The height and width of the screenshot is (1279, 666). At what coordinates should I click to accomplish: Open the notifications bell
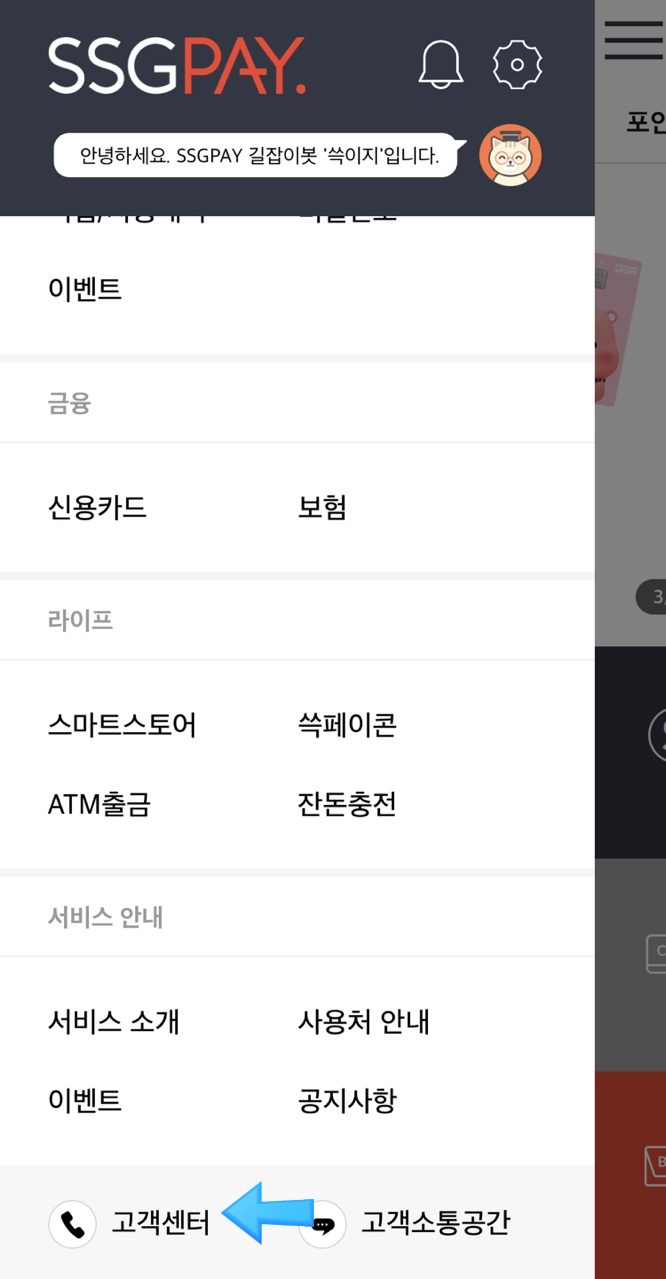(441, 65)
